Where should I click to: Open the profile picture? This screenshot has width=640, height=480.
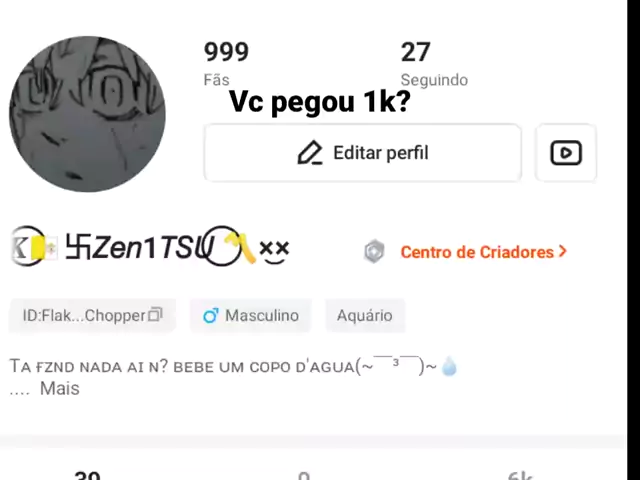click(x=87, y=114)
